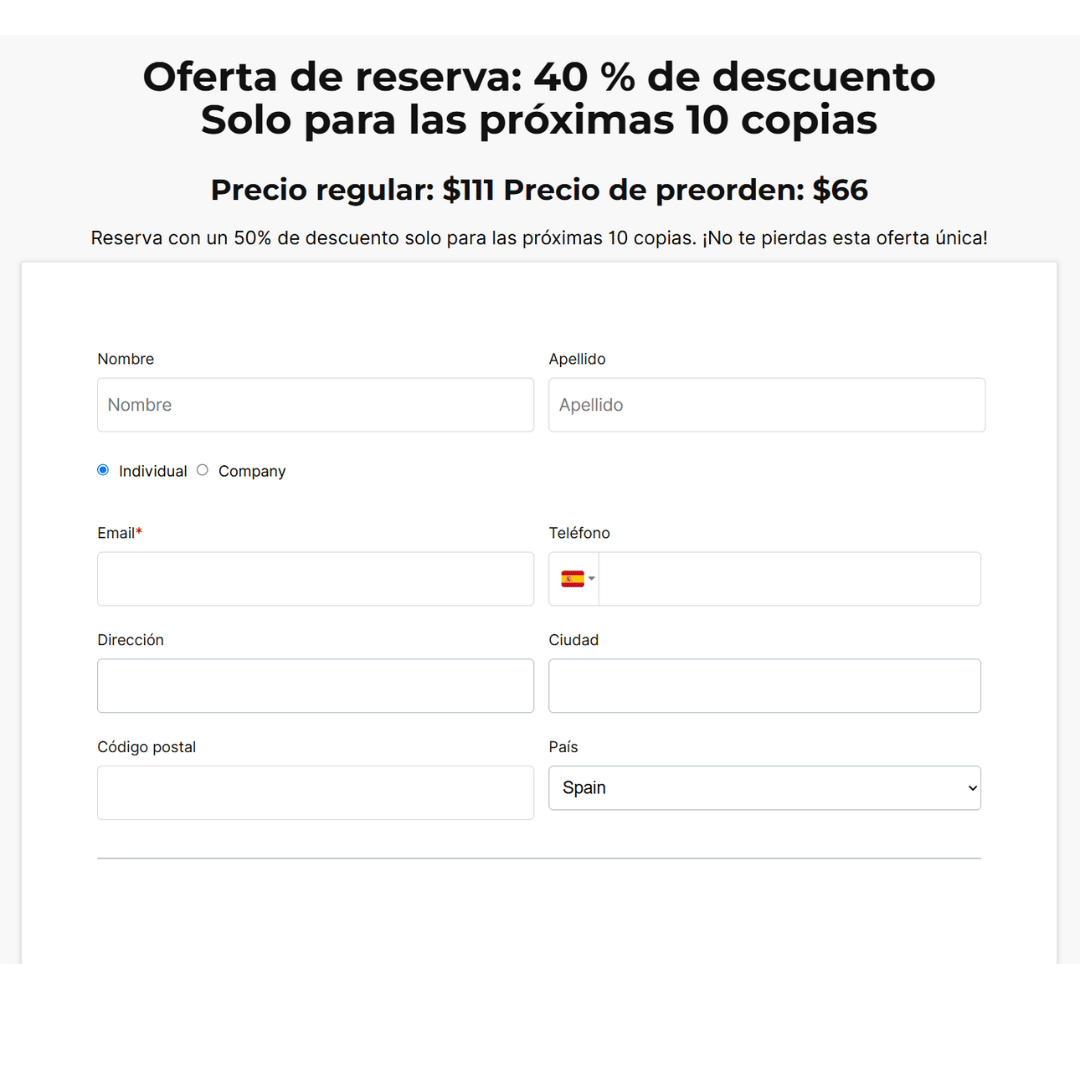Open the phone country flag selector
The height and width of the screenshot is (1080, 1080).
(576, 579)
